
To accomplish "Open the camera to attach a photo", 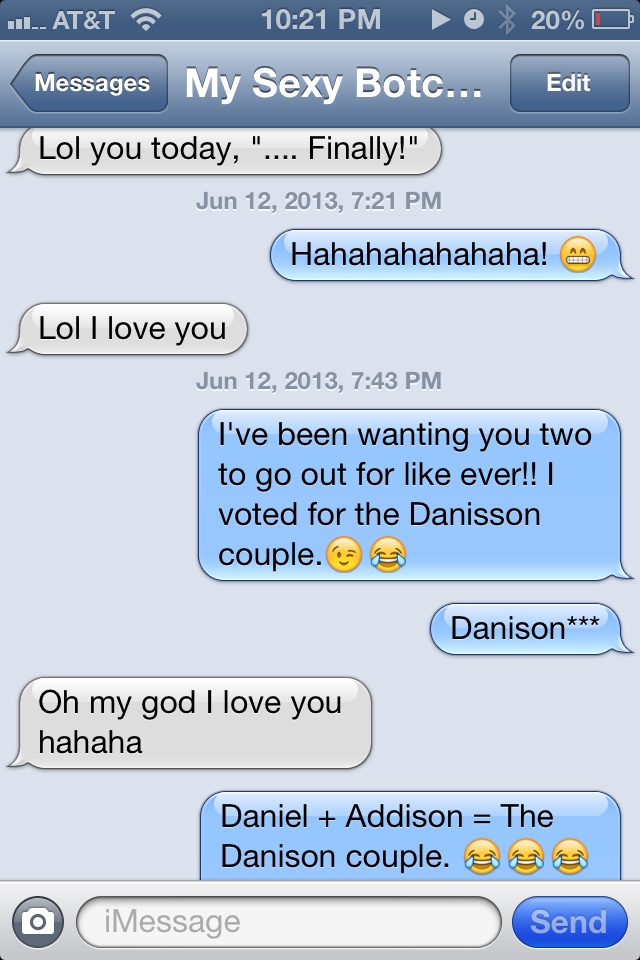I will click(38, 921).
